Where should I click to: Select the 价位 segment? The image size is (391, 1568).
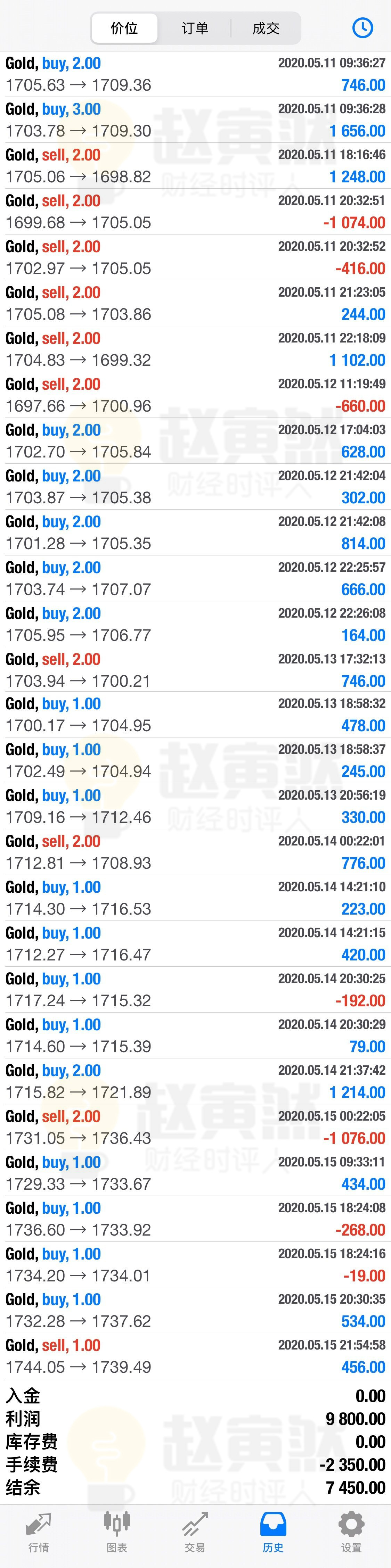(124, 28)
